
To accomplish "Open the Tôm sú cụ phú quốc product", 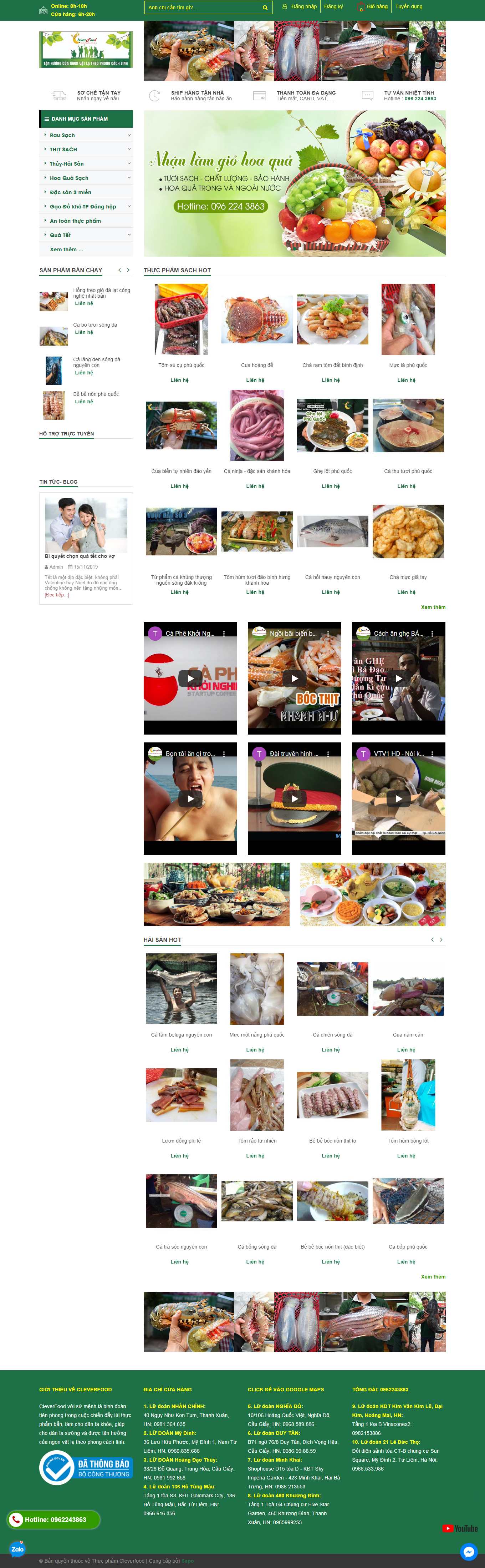I will click(182, 365).
